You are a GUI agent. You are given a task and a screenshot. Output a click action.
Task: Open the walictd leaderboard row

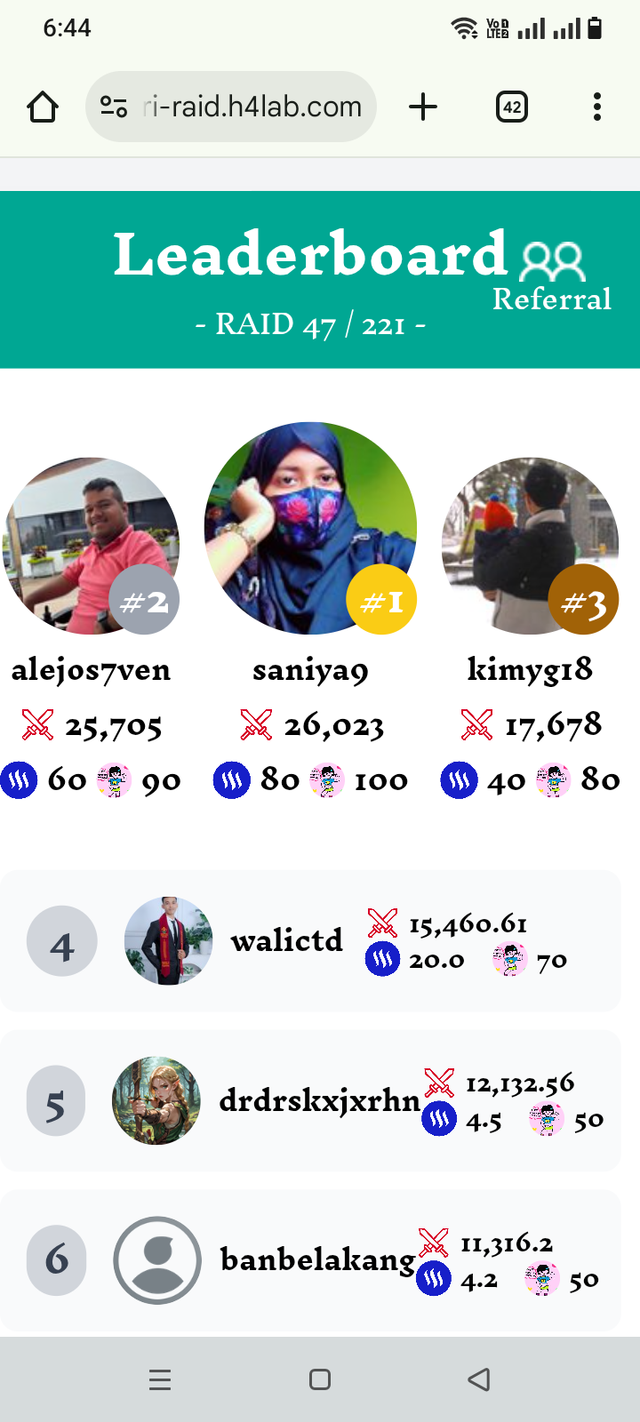point(310,940)
